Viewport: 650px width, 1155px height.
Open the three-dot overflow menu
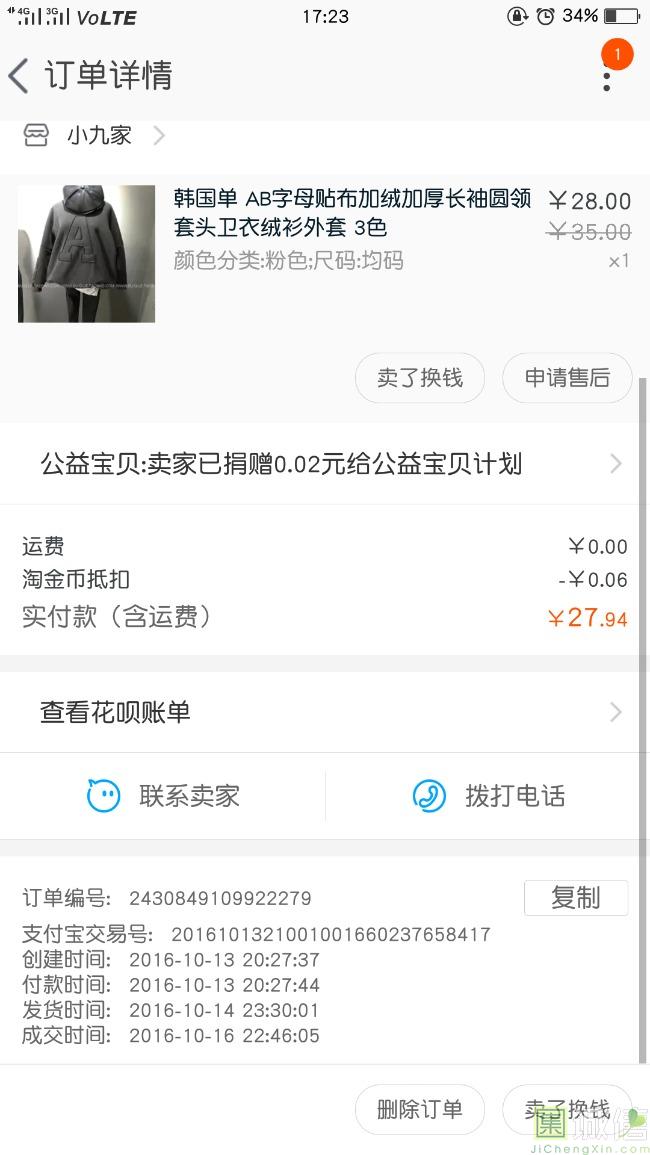click(x=606, y=76)
